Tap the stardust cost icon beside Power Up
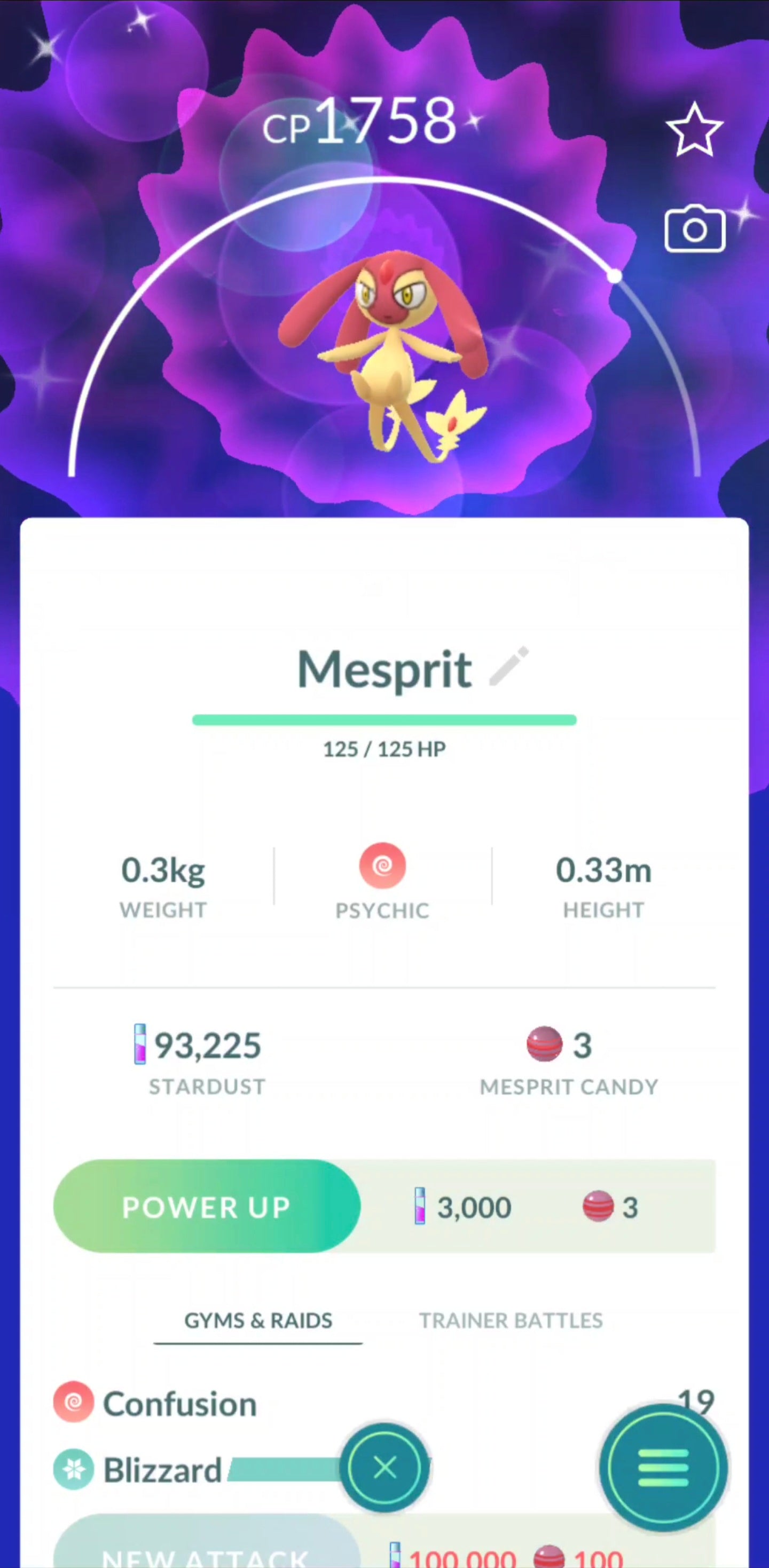The width and height of the screenshot is (769, 1568). point(421,1207)
